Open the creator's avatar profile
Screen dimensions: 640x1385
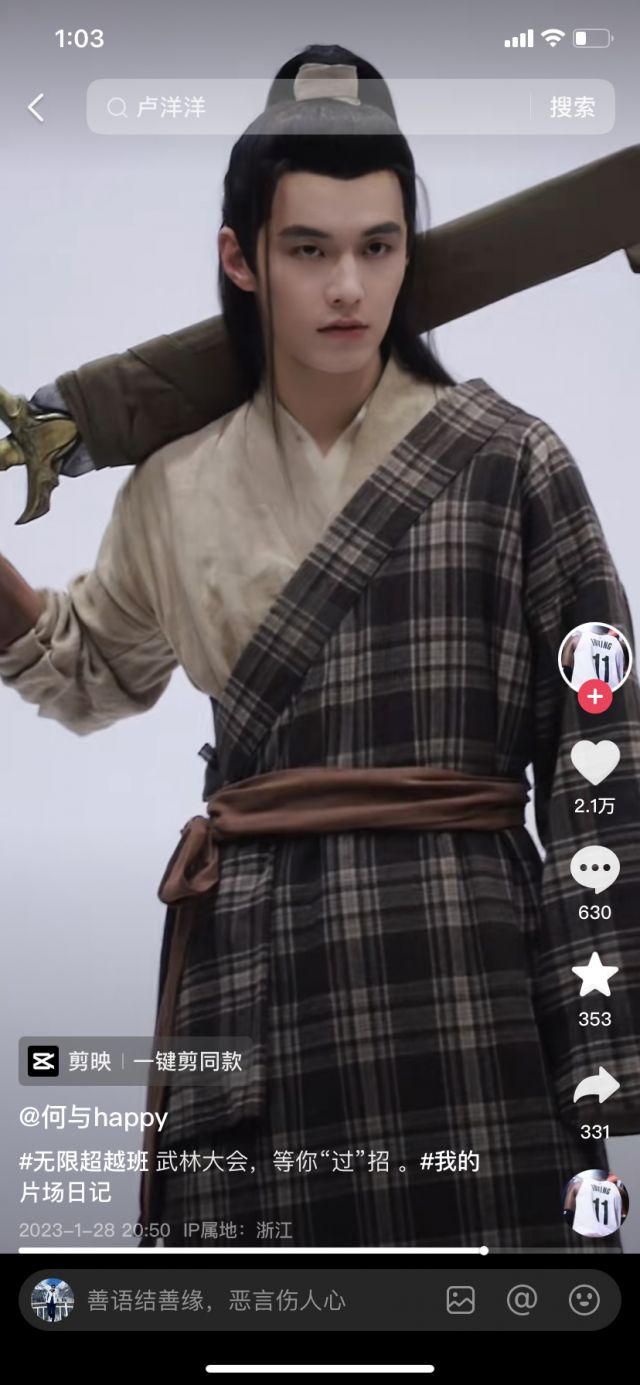point(595,657)
